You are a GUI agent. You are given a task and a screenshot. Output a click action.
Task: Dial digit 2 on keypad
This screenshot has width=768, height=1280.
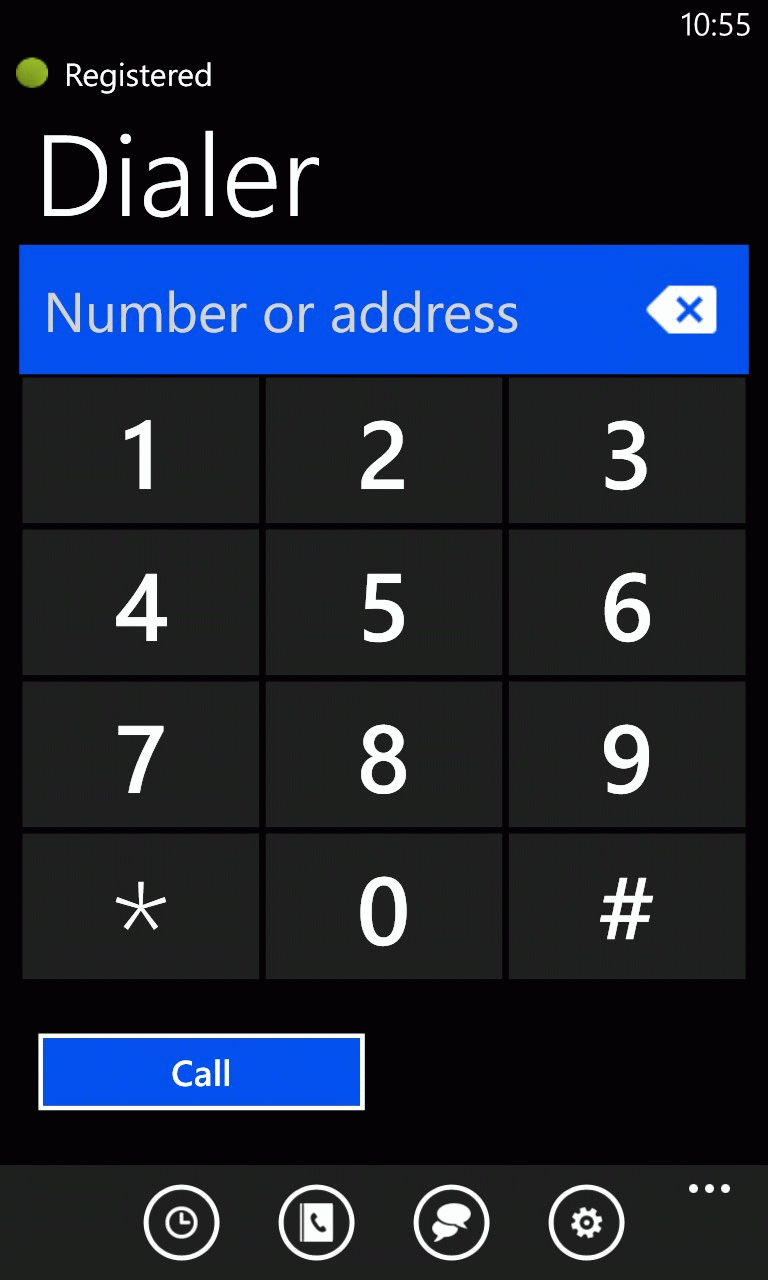pos(384,451)
